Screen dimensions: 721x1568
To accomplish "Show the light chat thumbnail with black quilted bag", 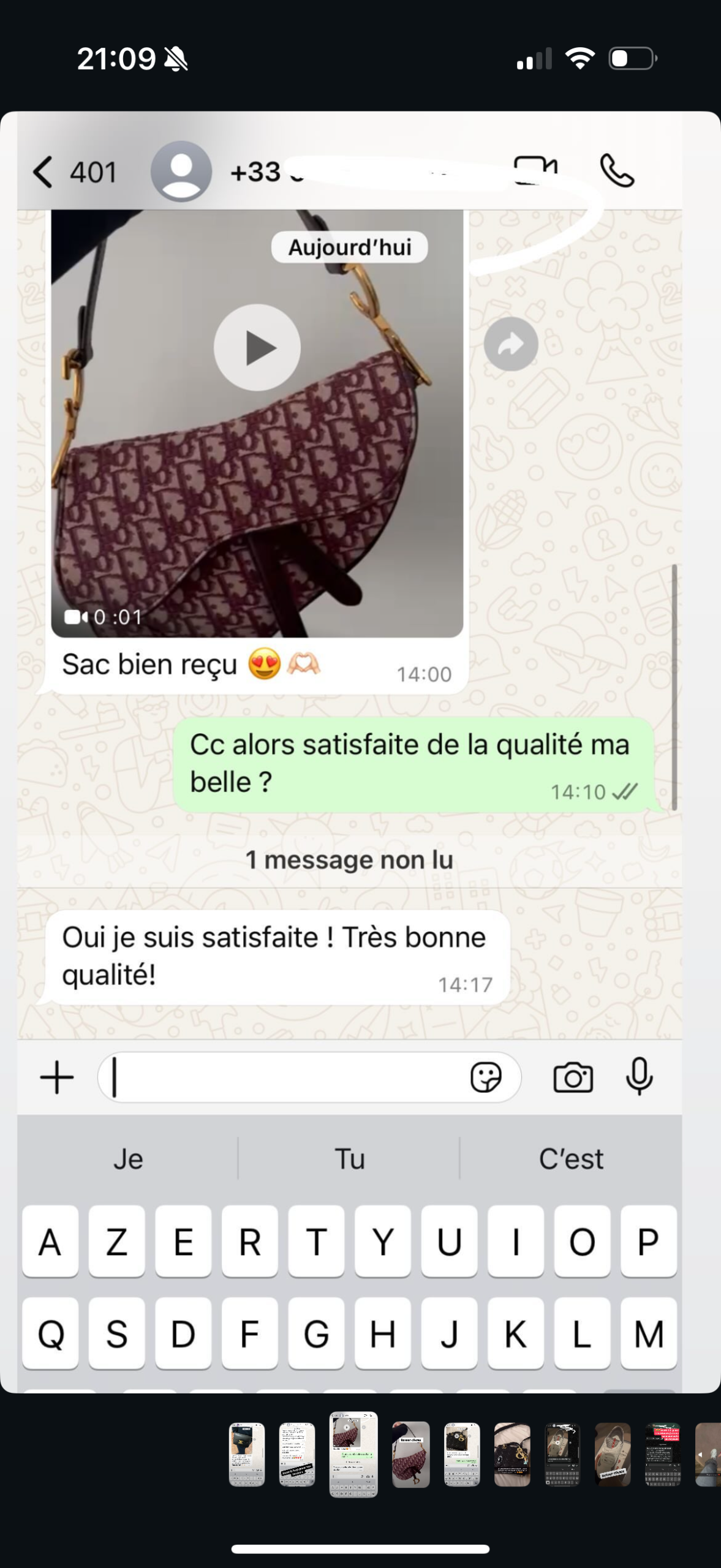I will point(461,1455).
